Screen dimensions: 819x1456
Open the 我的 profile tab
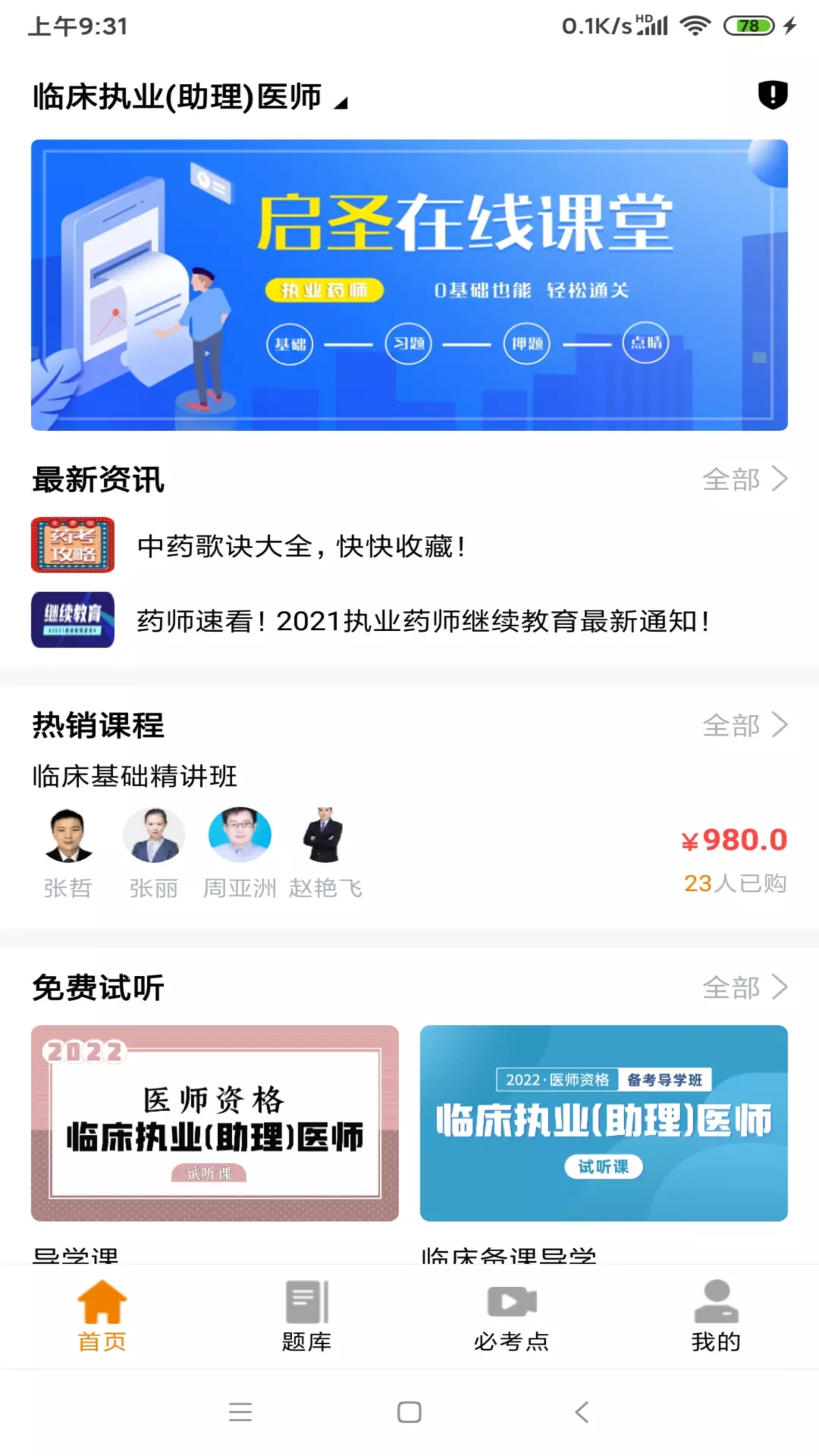point(717,1316)
